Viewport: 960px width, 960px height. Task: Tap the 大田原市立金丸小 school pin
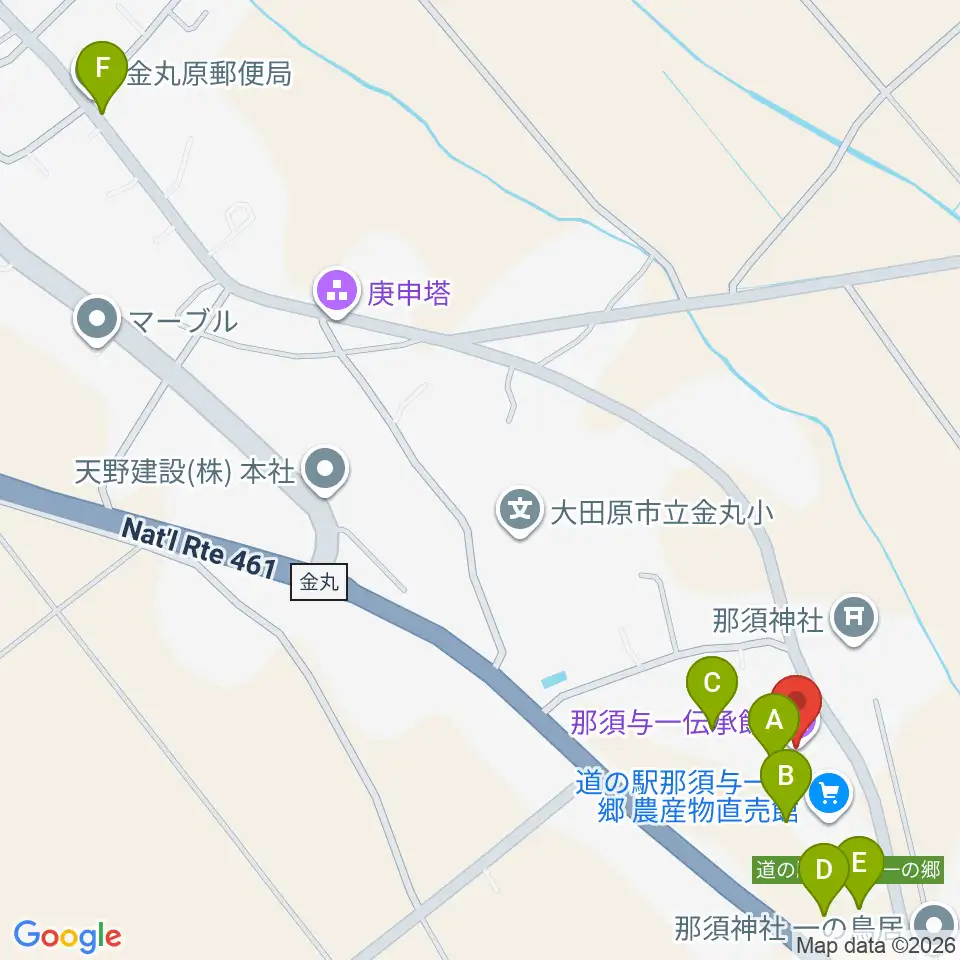520,511
